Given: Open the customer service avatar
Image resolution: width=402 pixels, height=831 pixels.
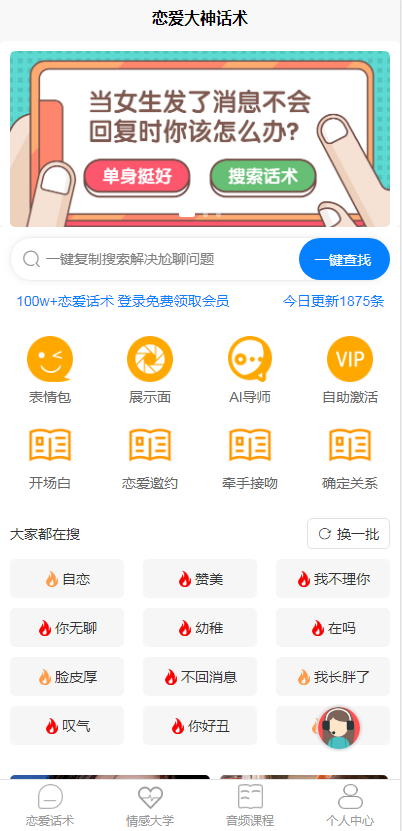Looking at the screenshot, I should tap(340, 728).
